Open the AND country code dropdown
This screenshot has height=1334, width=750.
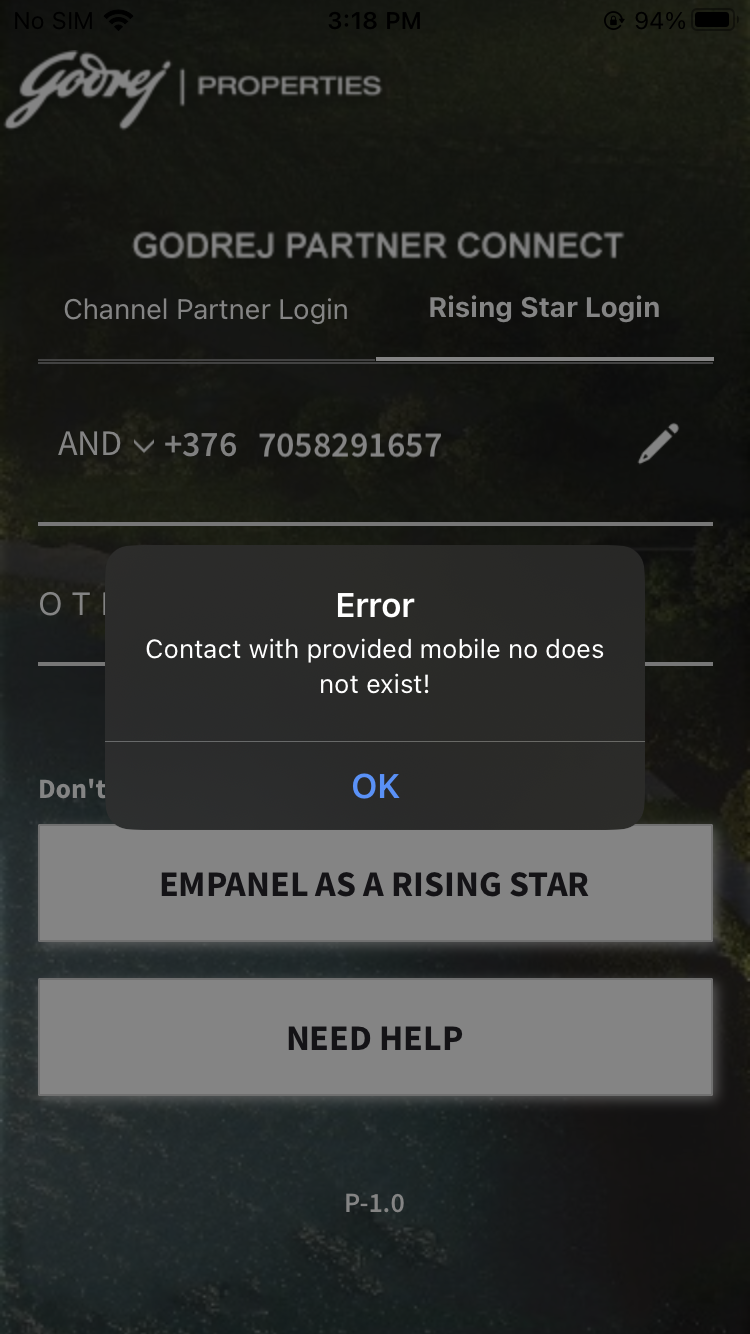(106, 445)
